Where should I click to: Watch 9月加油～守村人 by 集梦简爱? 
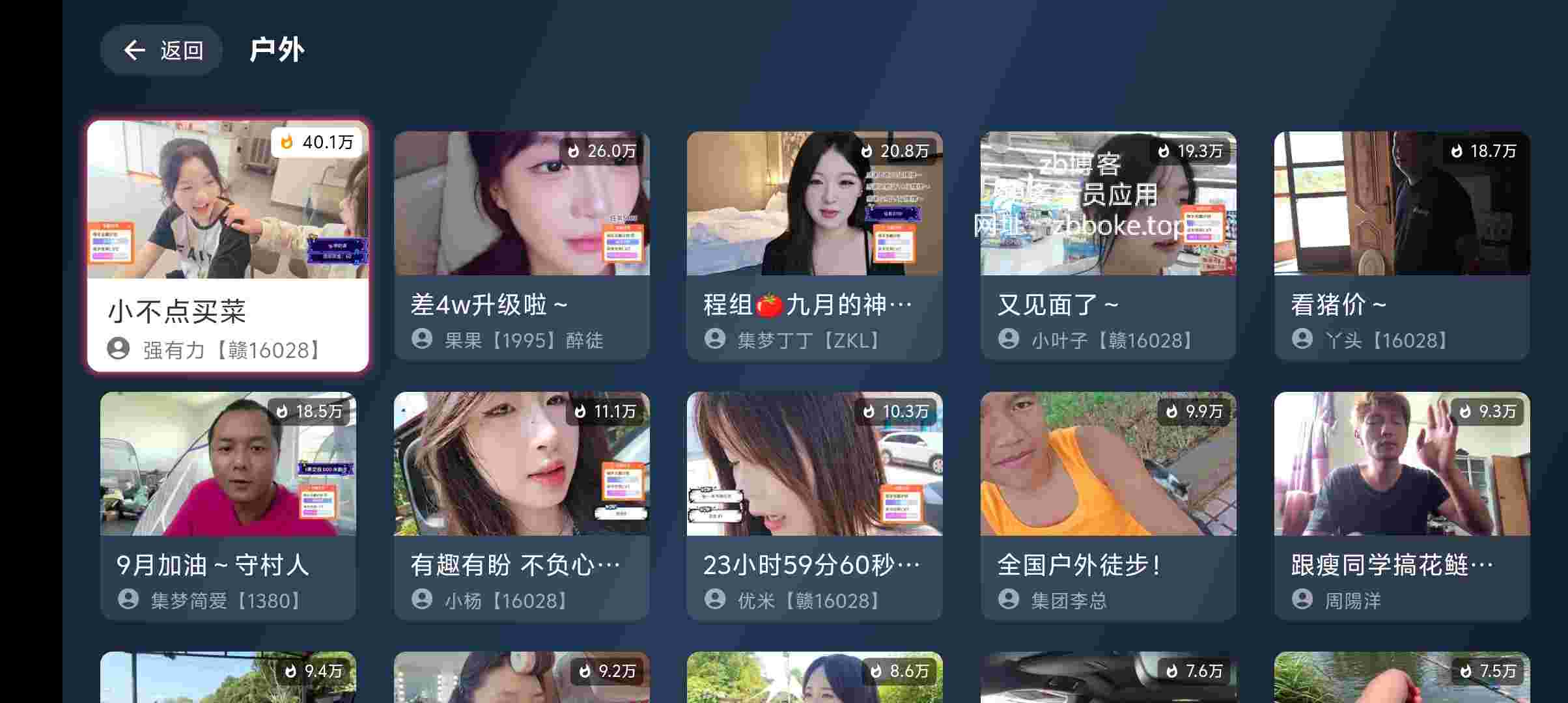(x=228, y=506)
